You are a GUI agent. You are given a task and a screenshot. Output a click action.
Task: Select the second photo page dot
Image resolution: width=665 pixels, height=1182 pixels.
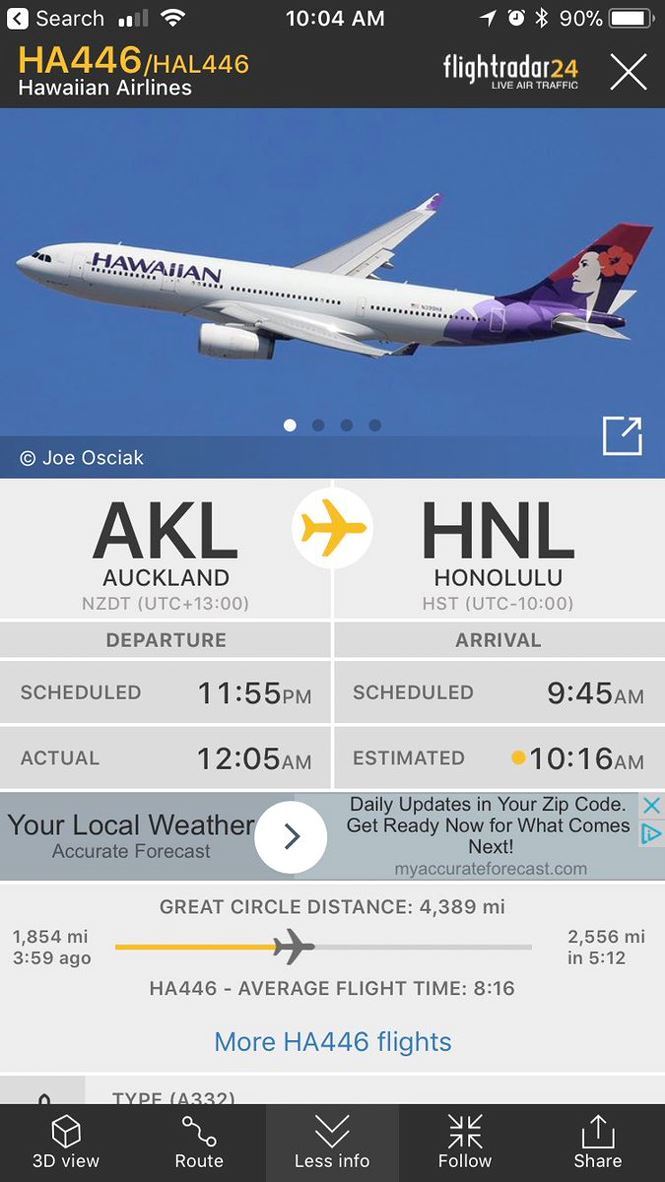pos(318,425)
